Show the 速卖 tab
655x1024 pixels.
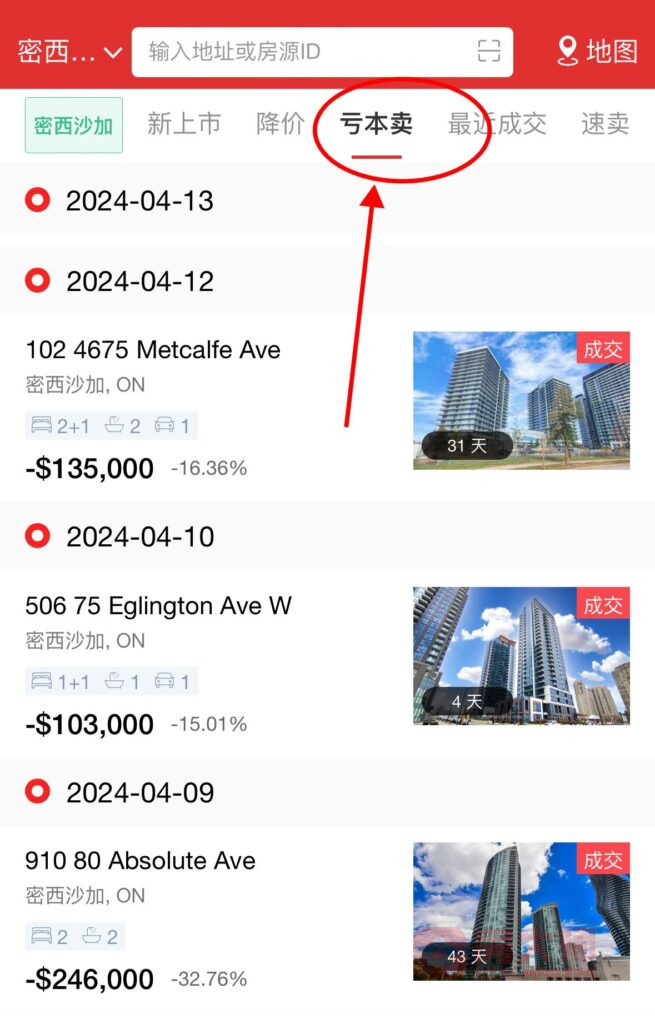point(604,124)
